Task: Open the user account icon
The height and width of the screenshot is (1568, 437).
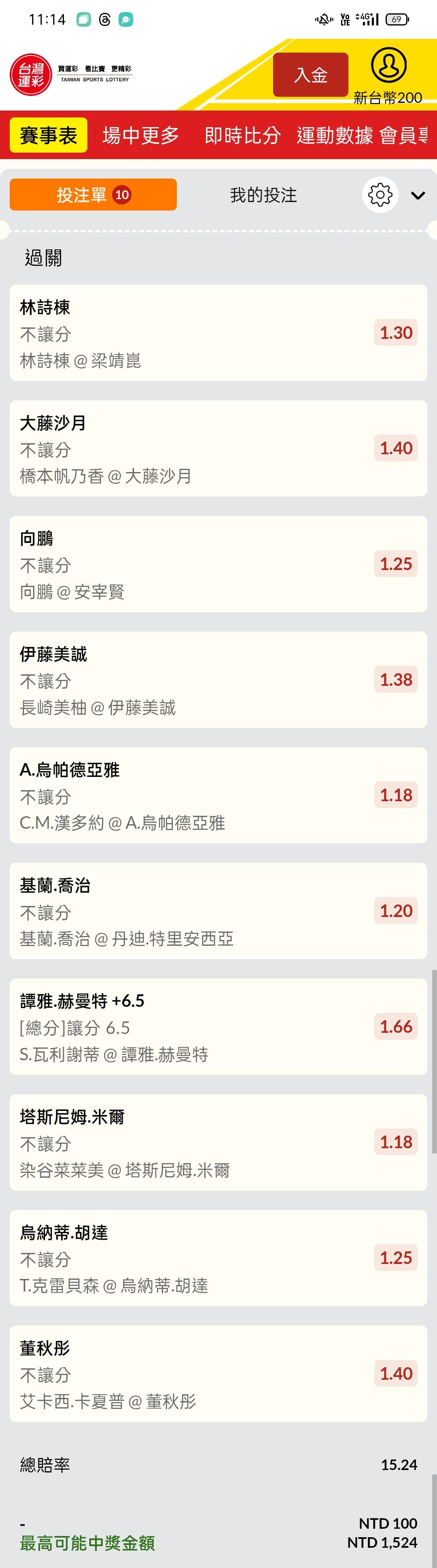Action: [388, 65]
